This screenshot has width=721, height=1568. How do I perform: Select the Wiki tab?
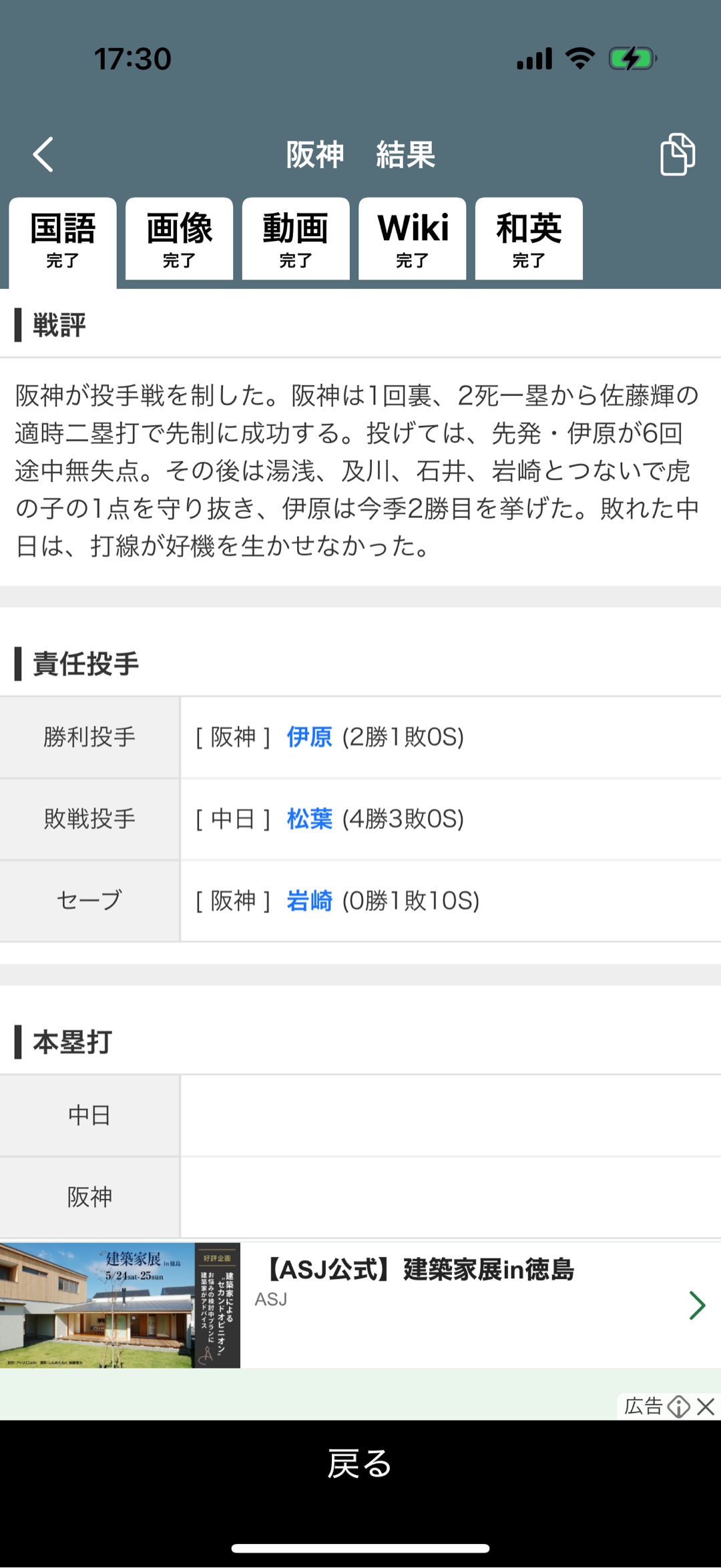tap(413, 239)
